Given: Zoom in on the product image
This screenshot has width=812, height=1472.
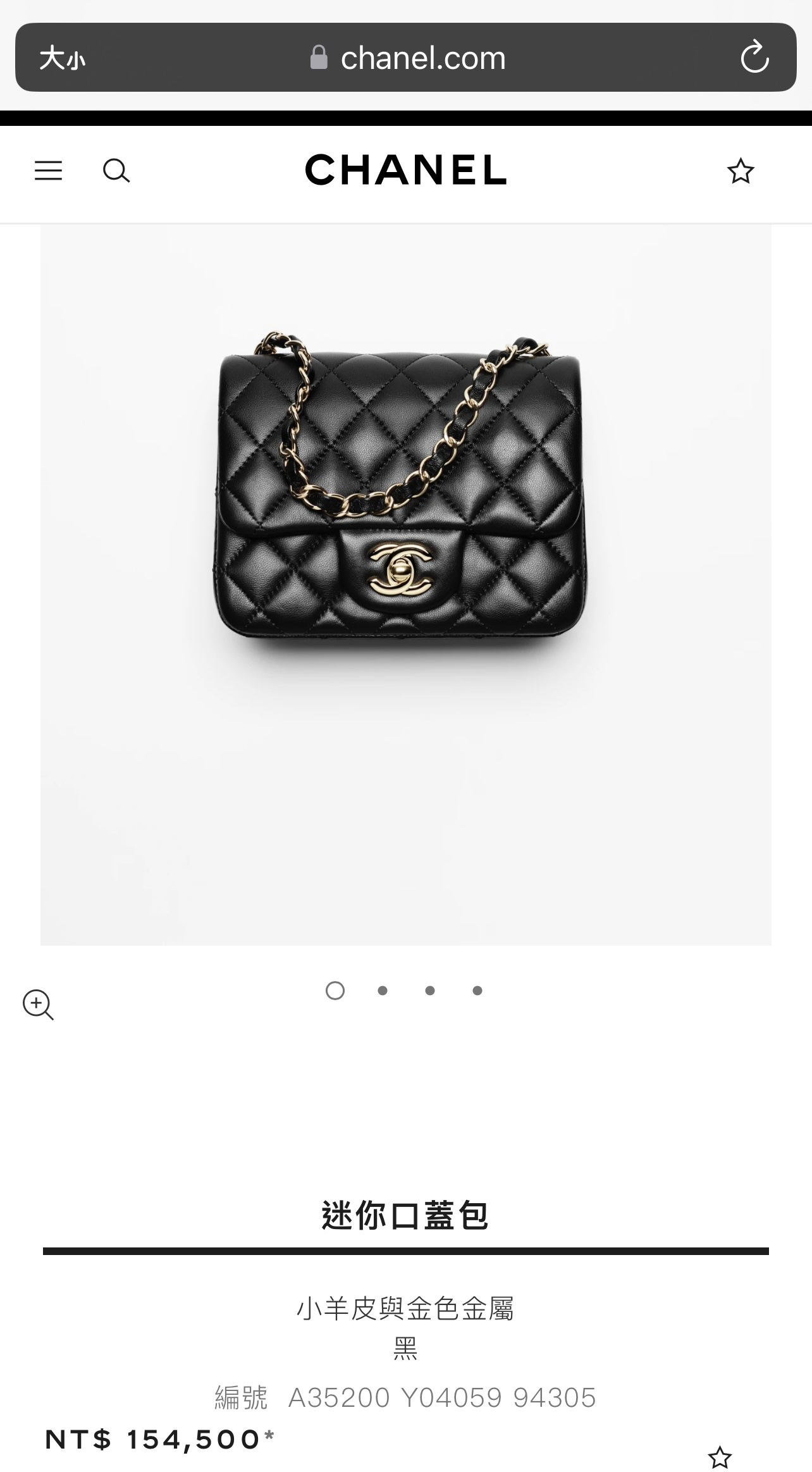Looking at the screenshot, I should pyautogui.click(x=38, y=1004).
